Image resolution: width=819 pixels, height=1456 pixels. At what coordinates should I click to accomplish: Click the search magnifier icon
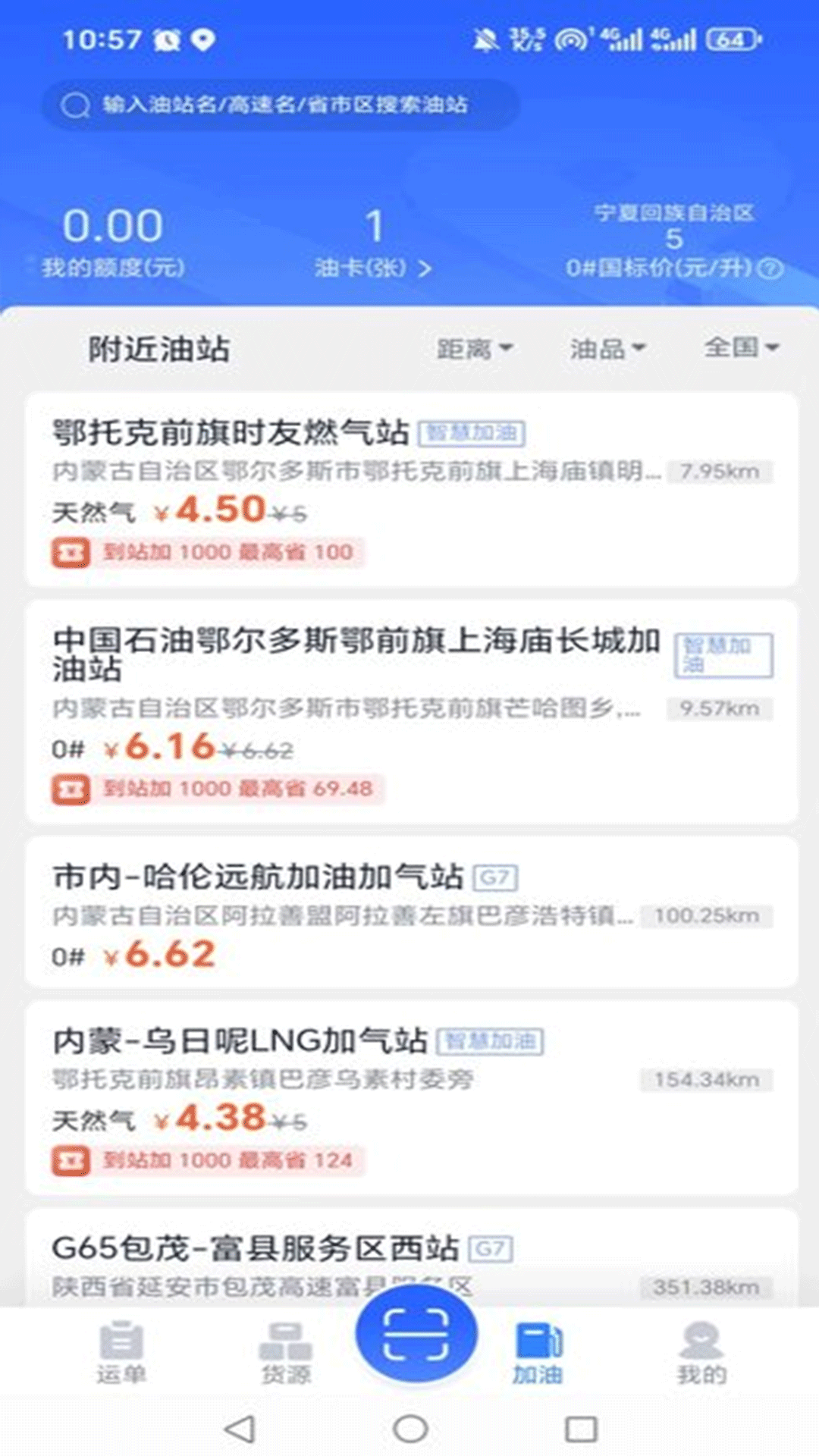(x=74, y=105)
